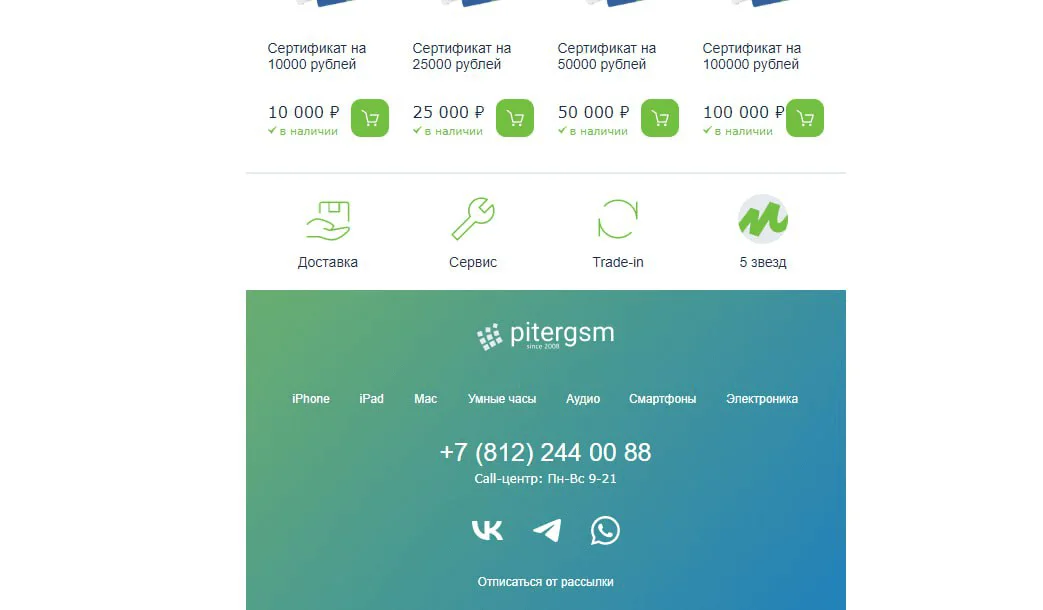The image size is (1043, 610).
Task: Tap Отписаться от рассылки to unsubscribe
Action: [545, 581]
